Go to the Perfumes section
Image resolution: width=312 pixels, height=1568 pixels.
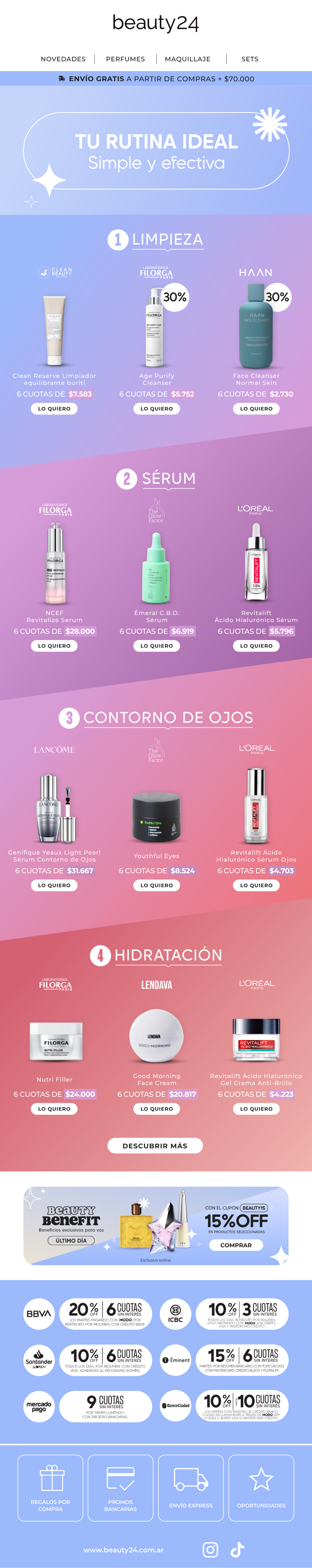125,59
